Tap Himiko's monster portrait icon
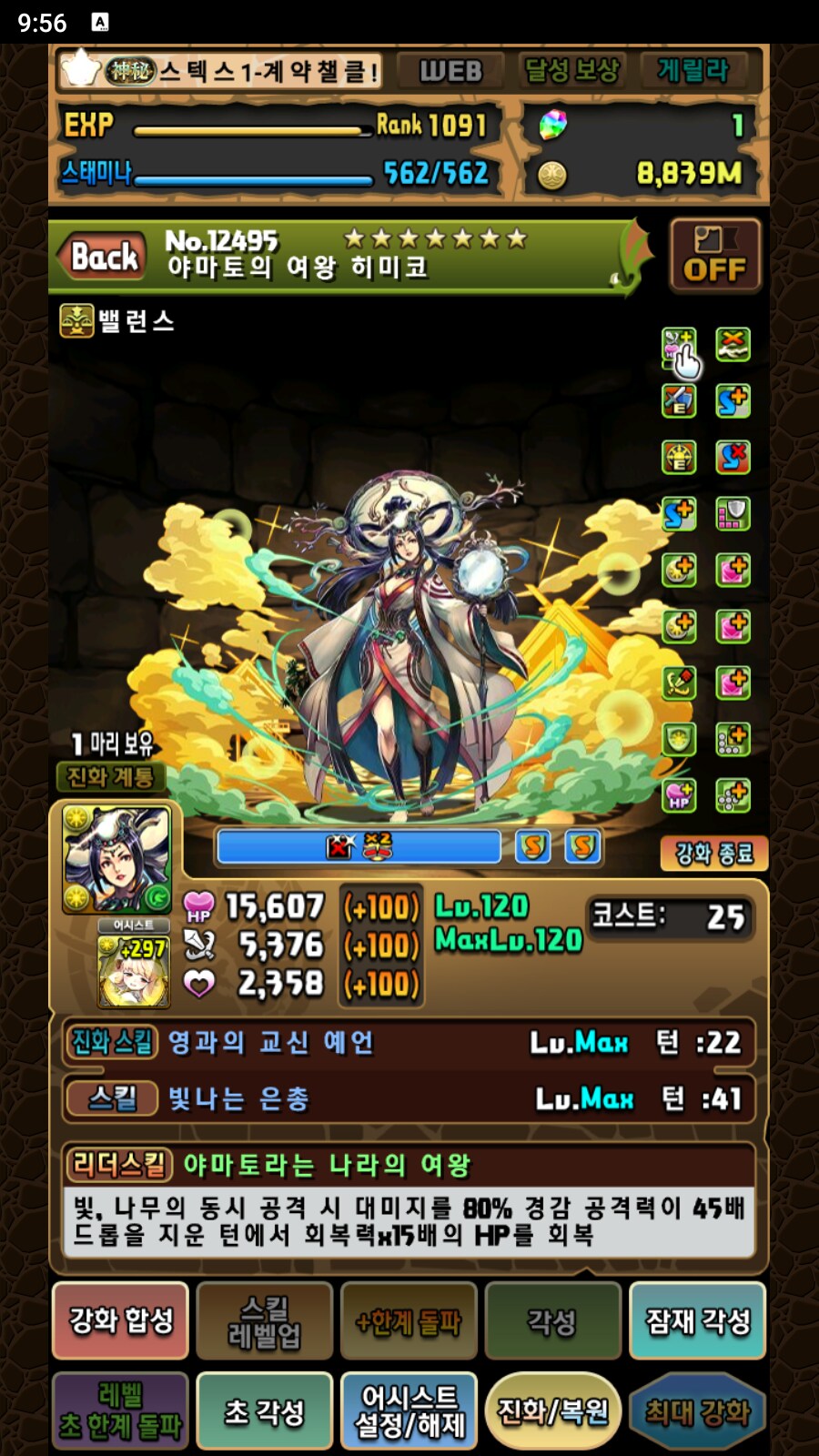819x1456 pixels. tap(116, 859)
